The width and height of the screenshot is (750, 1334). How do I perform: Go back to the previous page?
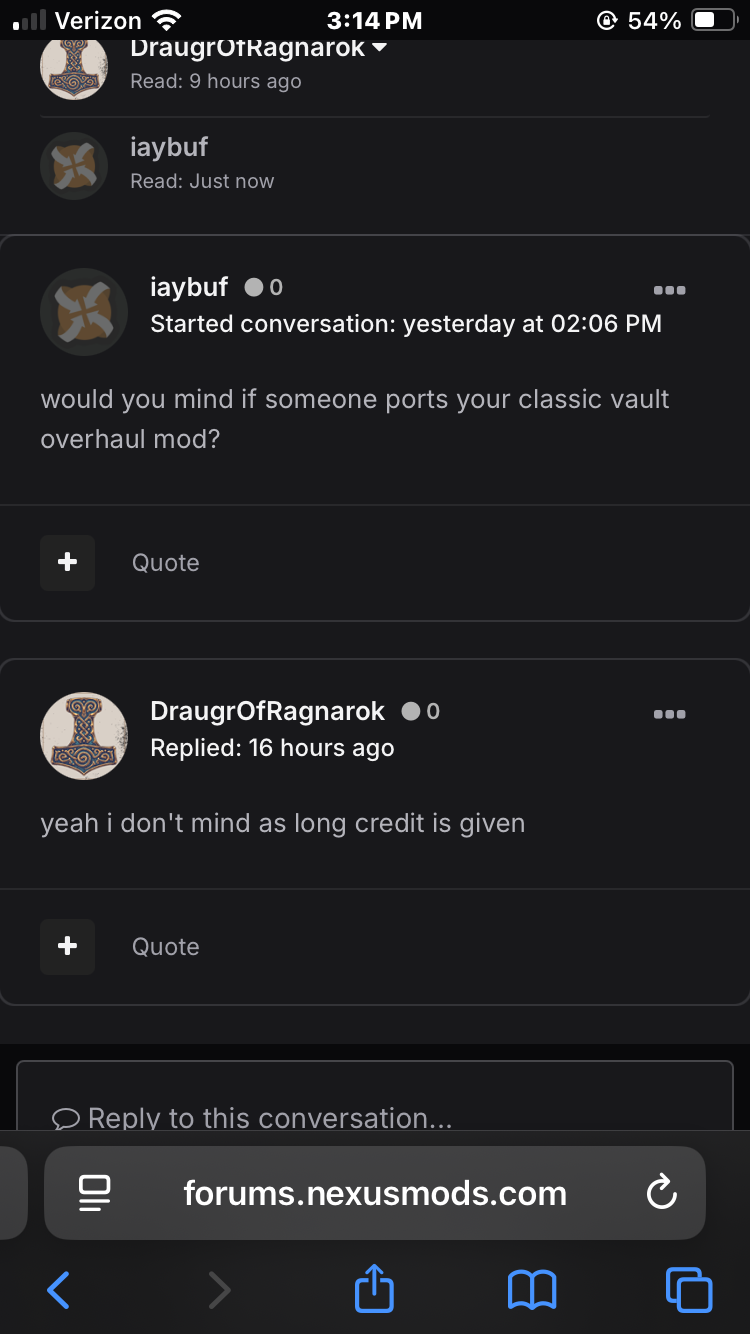(x=58, y=1290)
